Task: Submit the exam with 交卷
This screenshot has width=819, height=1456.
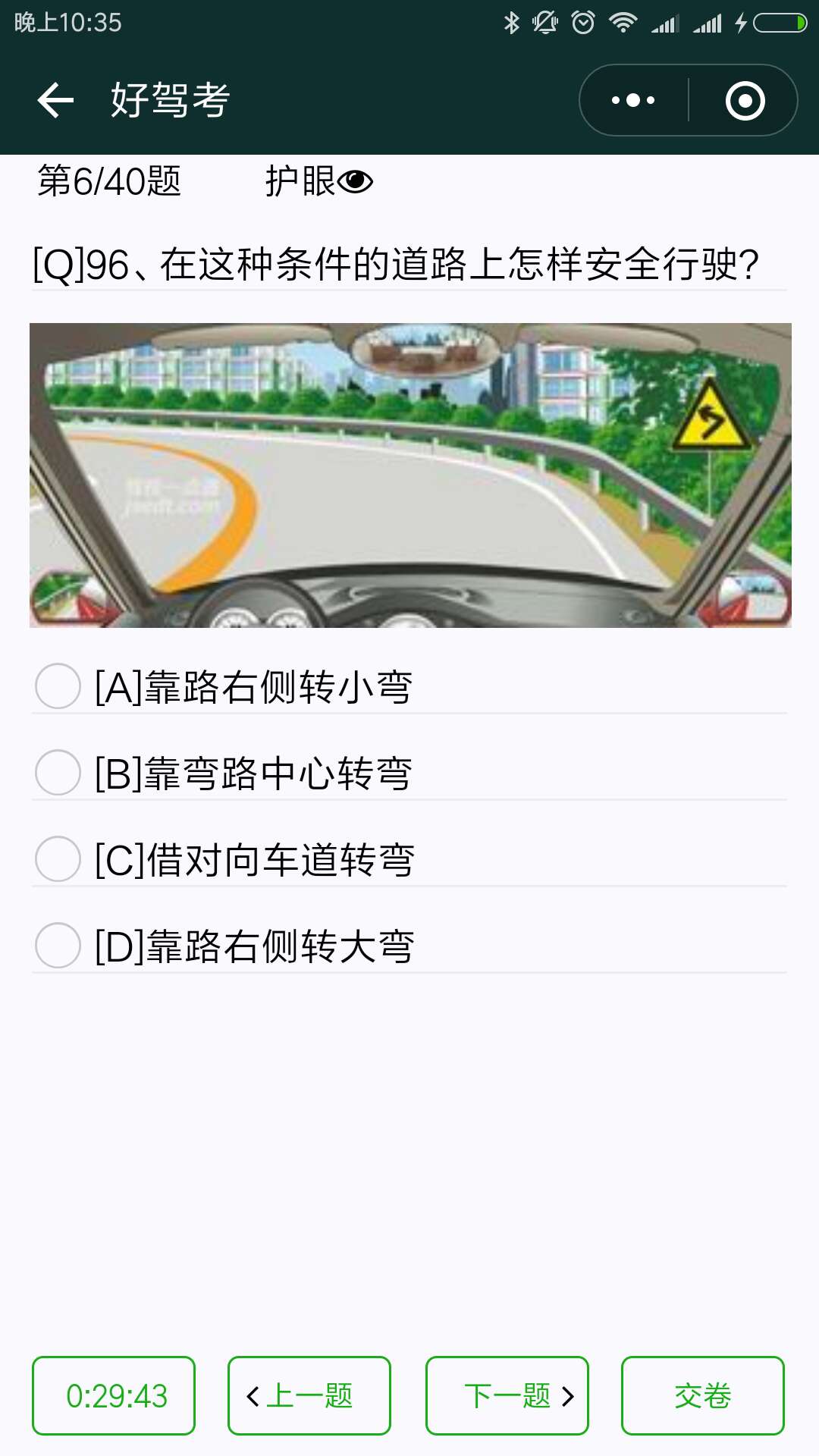Action: (702, 1395)
